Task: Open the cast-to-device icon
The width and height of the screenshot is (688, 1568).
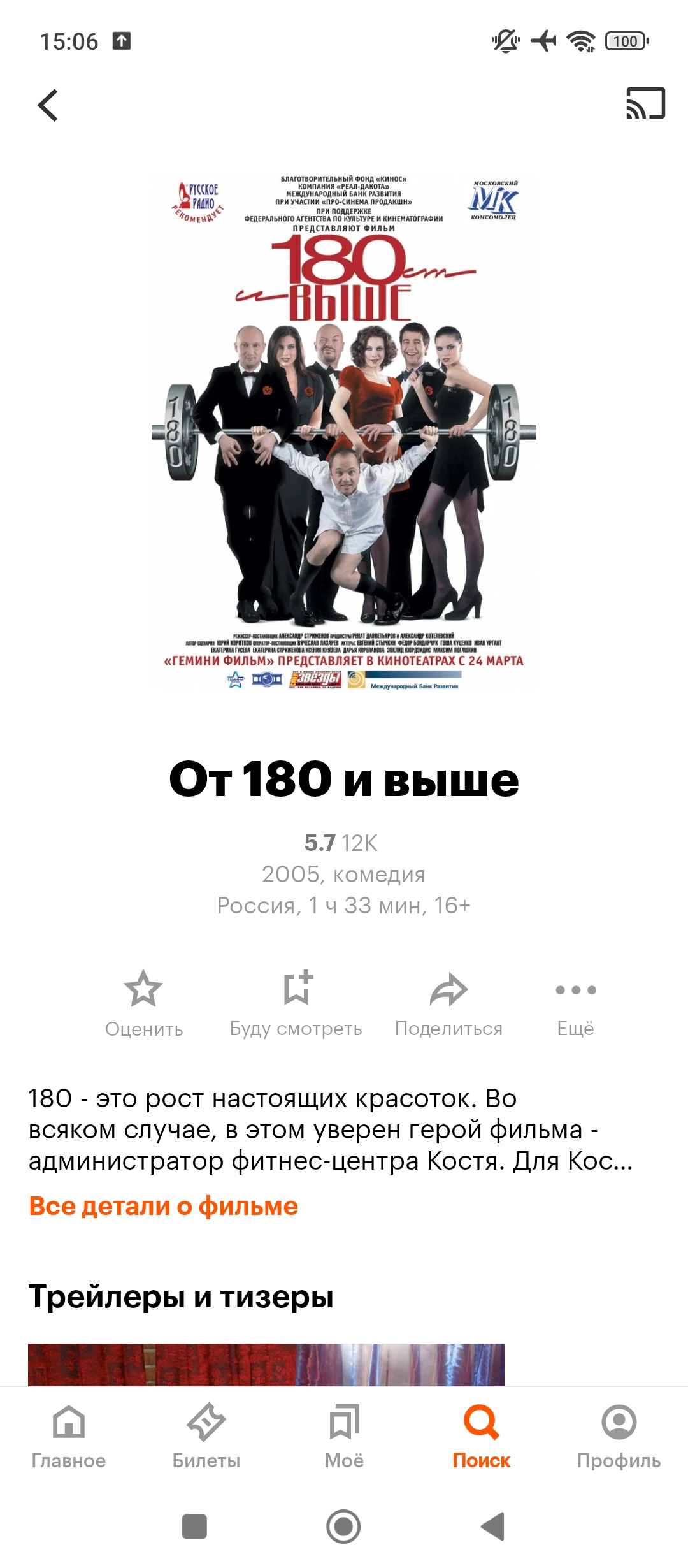Action: [645, 103]
